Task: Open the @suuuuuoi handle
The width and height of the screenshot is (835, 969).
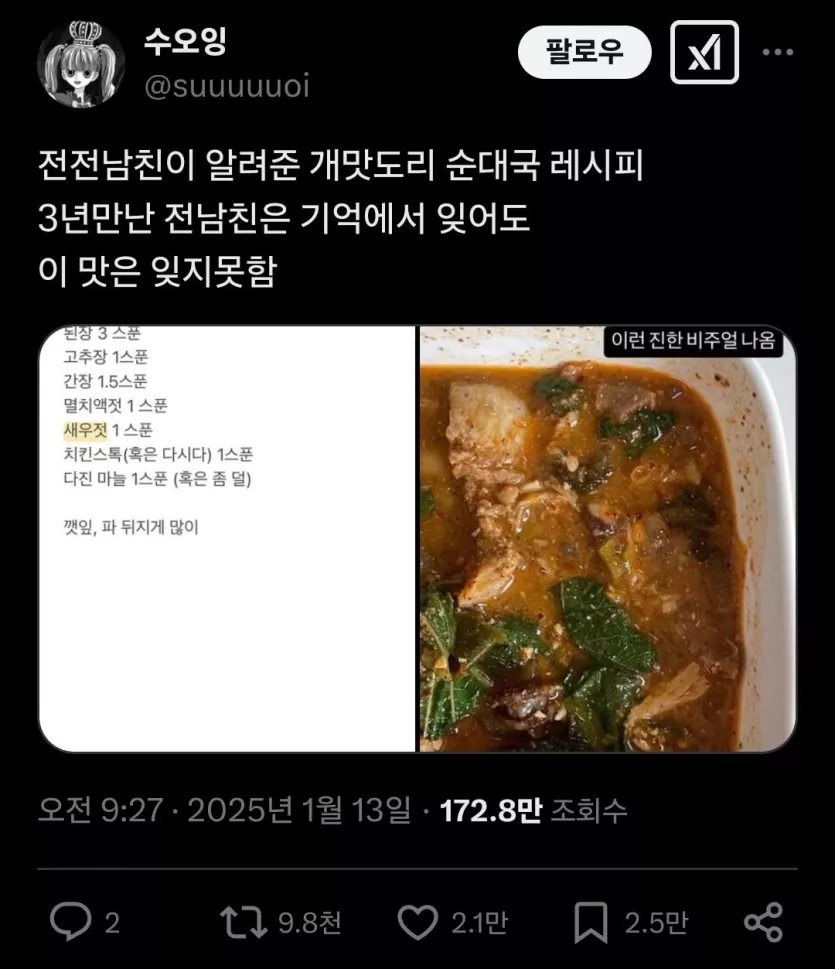Action: [x=226, y=86]
